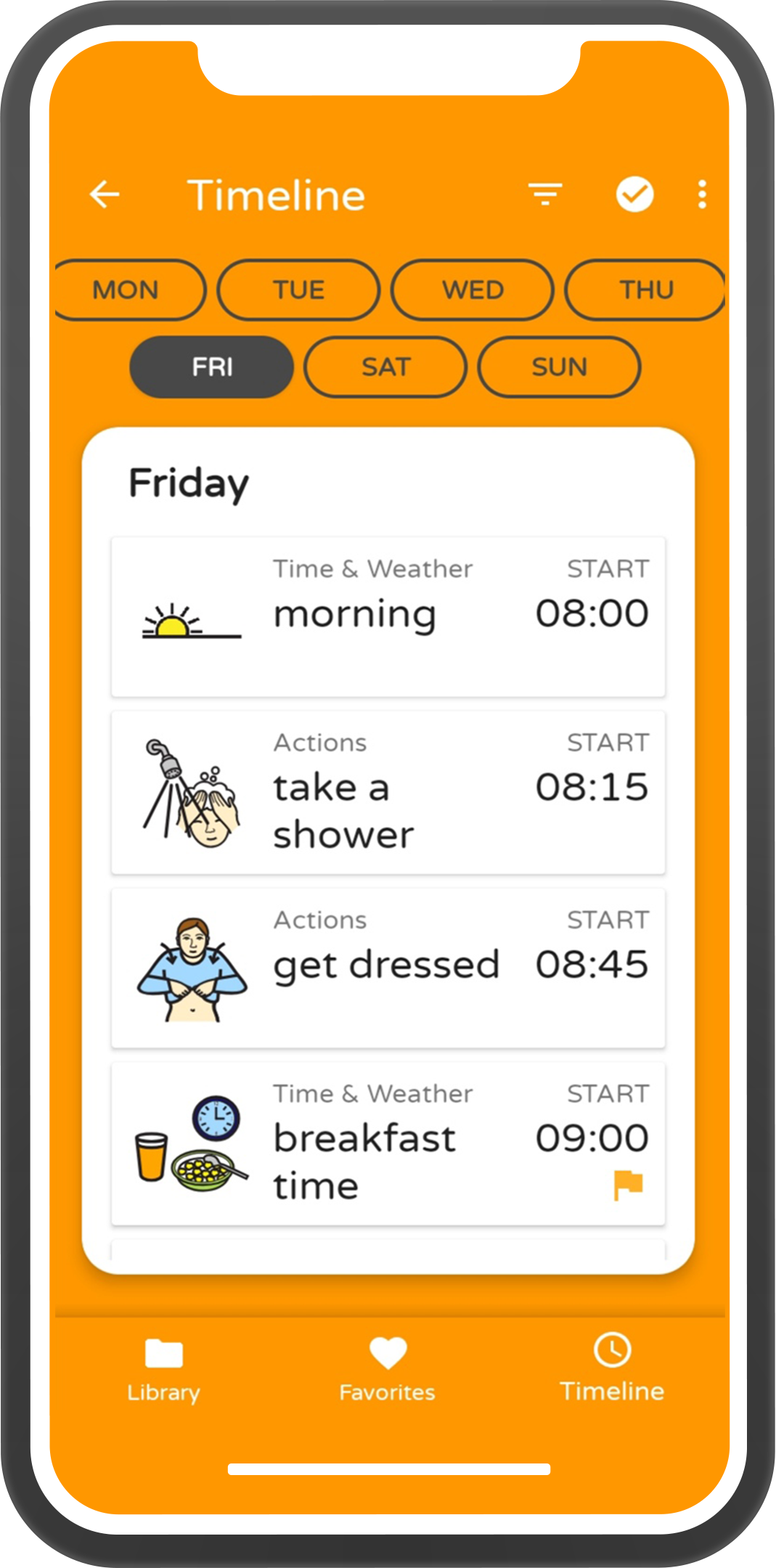This screenshot has height=1568, width=776.
Task: Open the breakfast time card
Action: pyautogui.click(x=388, y=1143)
